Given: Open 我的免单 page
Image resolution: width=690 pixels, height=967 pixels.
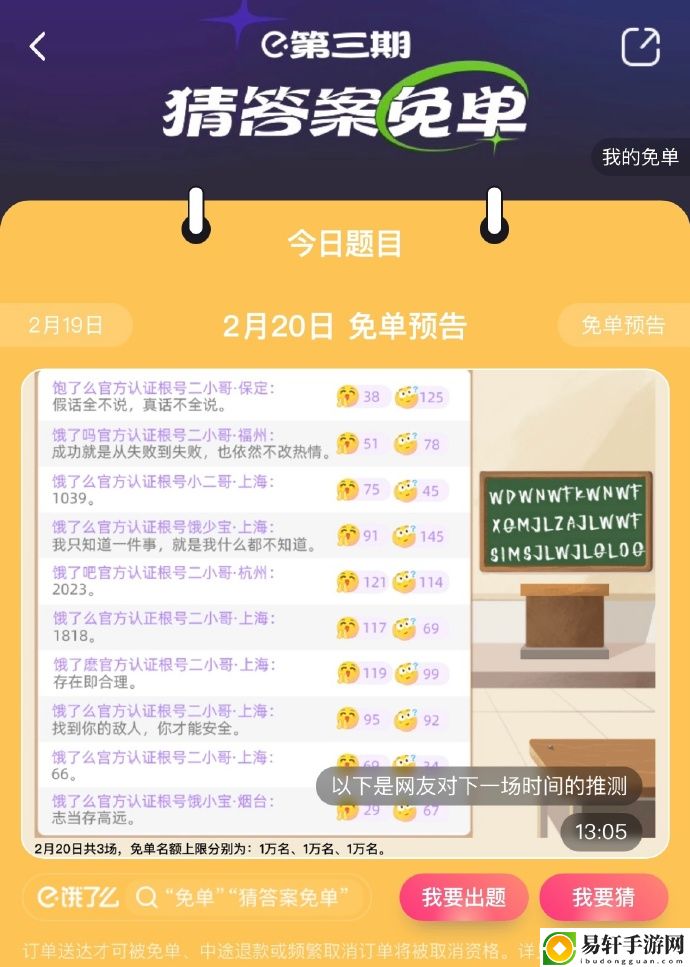Looking at the screenshot, I should click(x=640, y=157).
